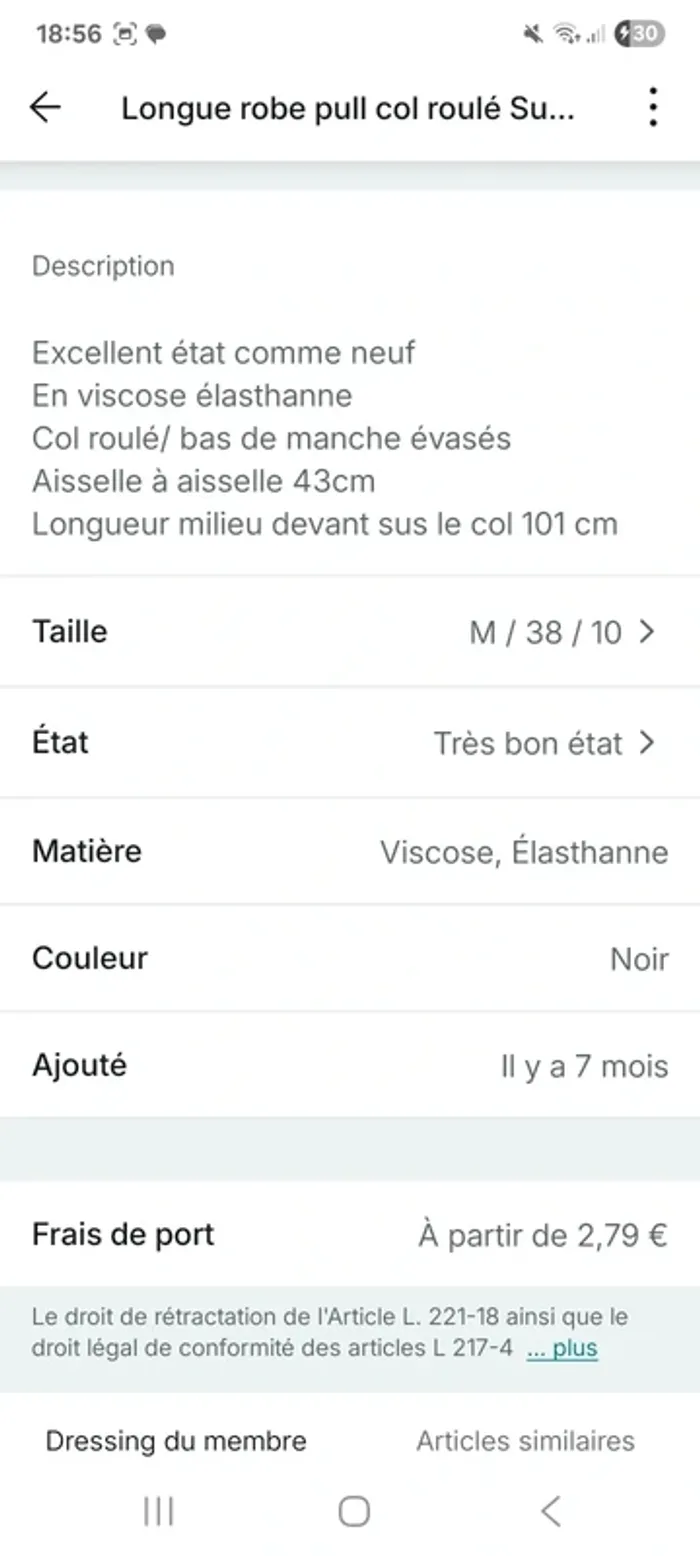
Task: Go back from the listing page
Action: click(45, 107)
